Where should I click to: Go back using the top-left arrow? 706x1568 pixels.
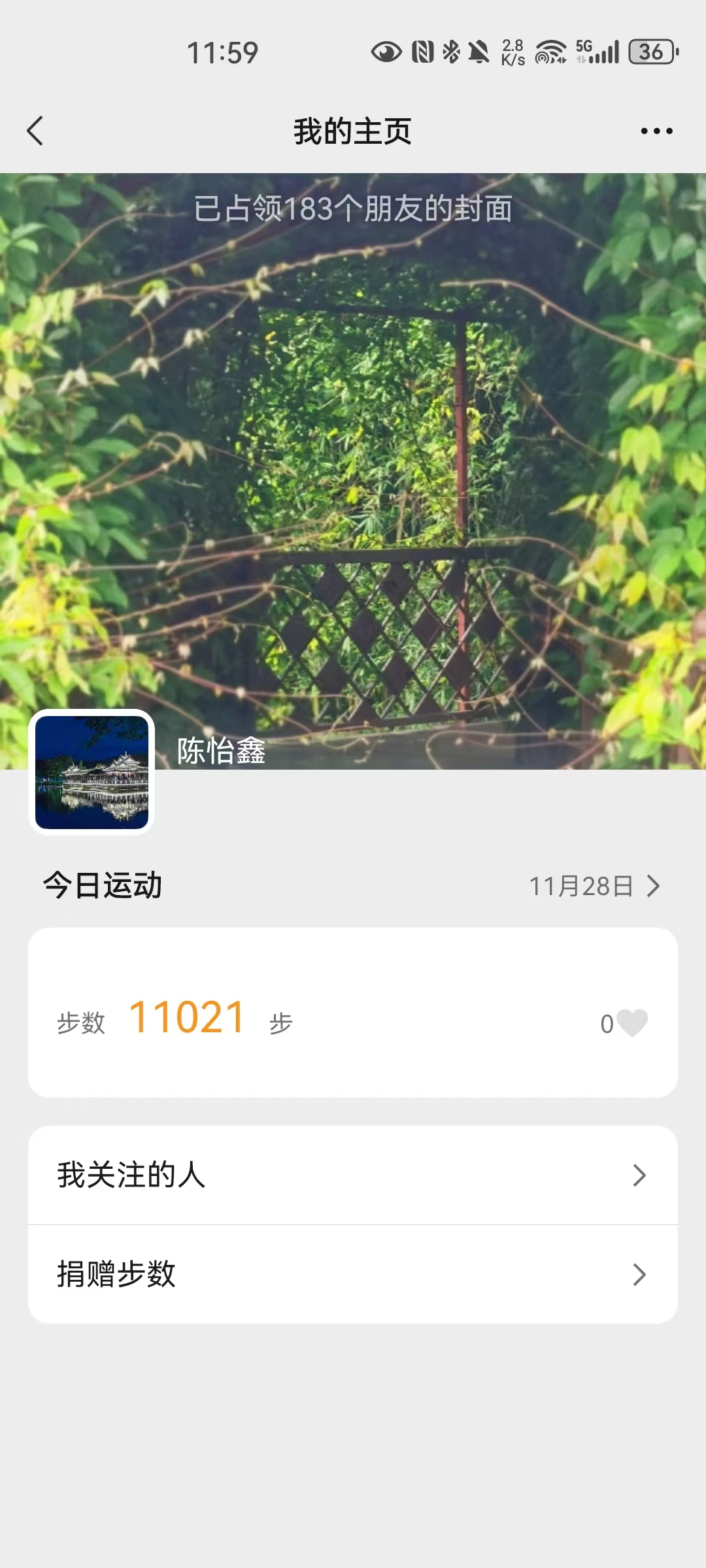coord(35,131)
